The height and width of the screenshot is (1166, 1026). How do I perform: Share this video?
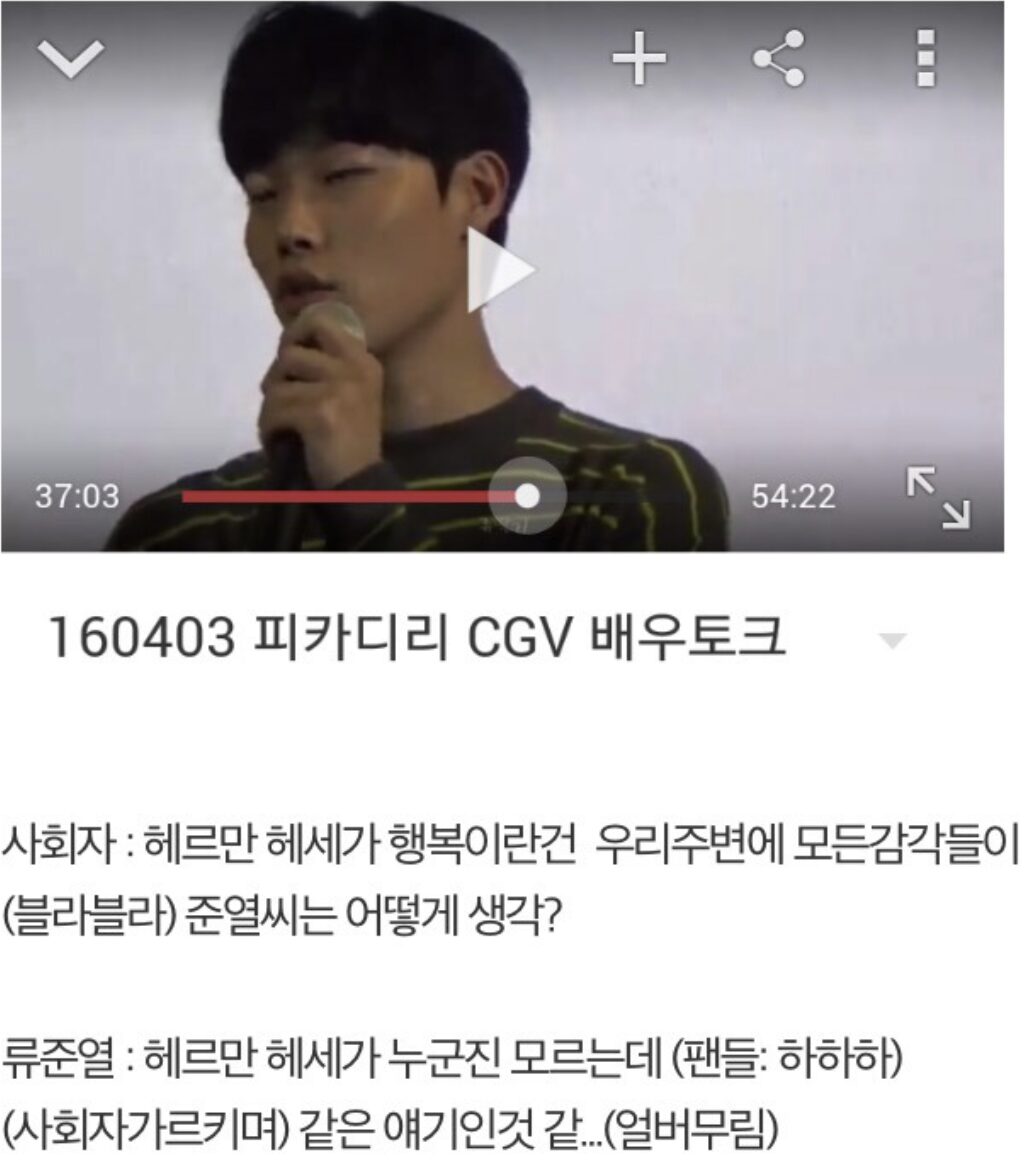tap(779, 58)
